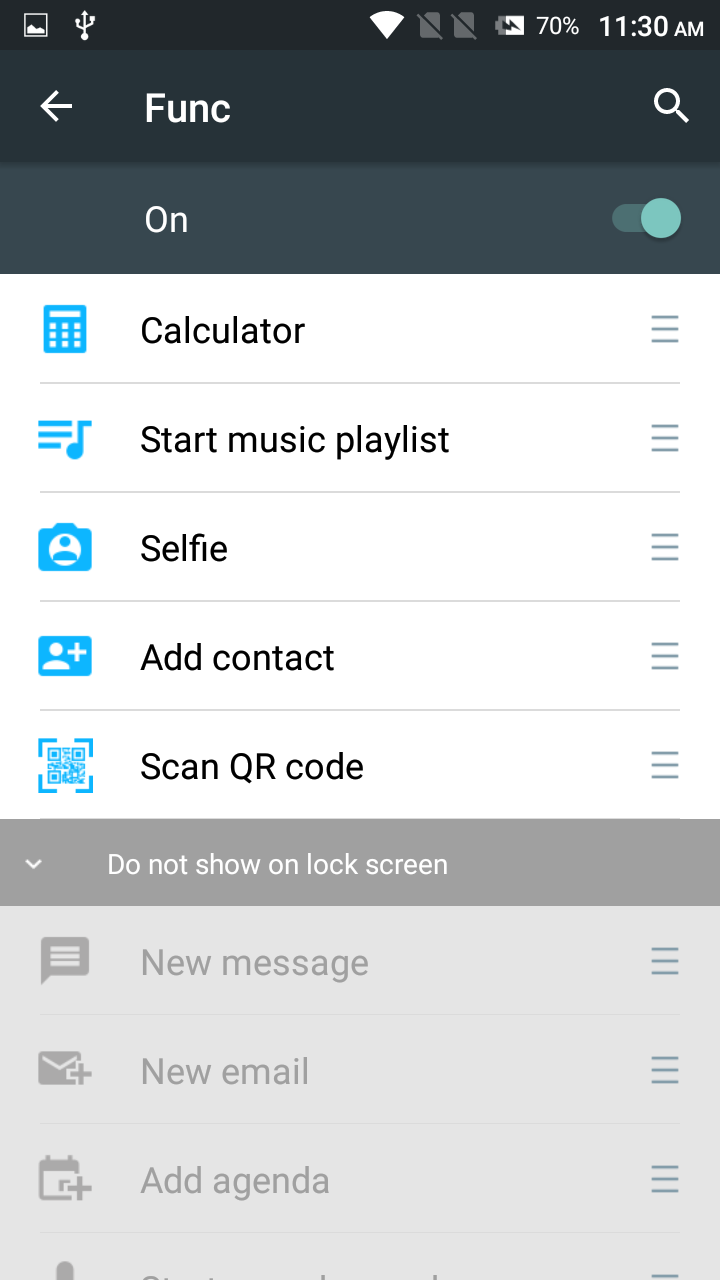Screen dimensions: 720x1280
Task: Tap the Add agenda row
Action: 360,1179
